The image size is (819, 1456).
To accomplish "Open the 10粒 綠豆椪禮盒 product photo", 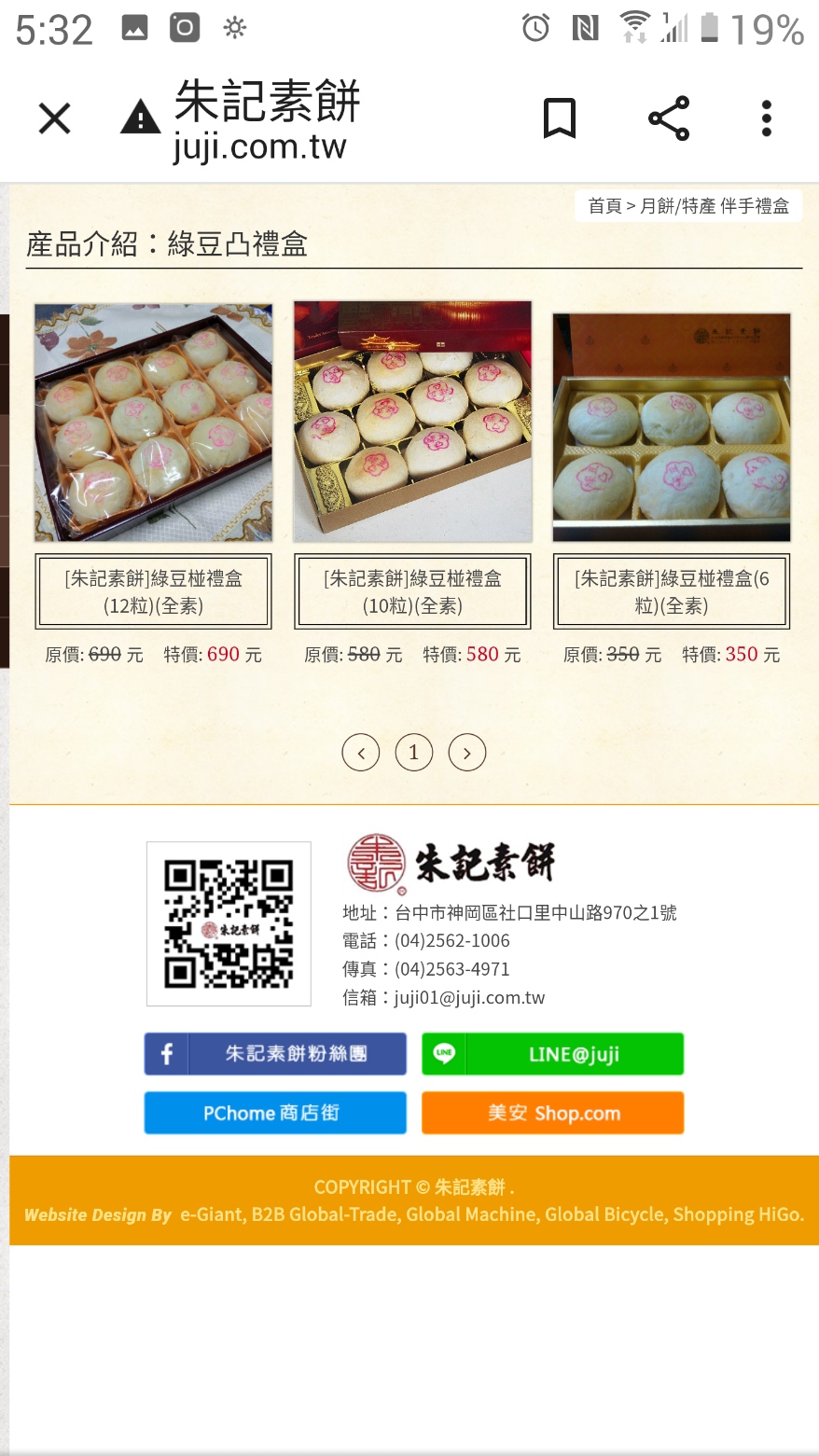I will pyautogui.click(x=413, y=422).
